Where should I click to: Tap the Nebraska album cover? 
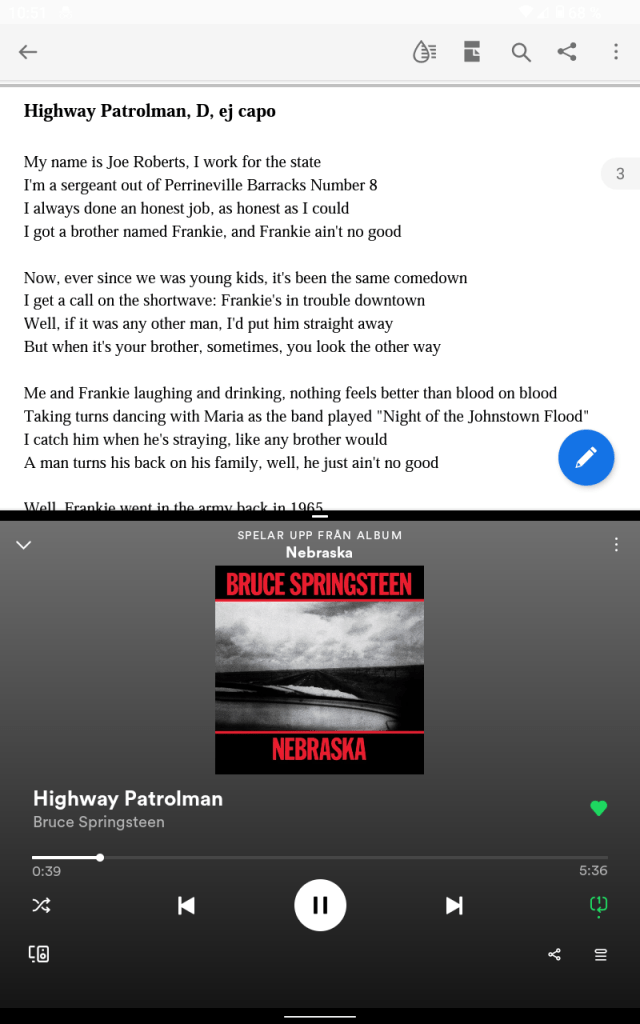320,670
